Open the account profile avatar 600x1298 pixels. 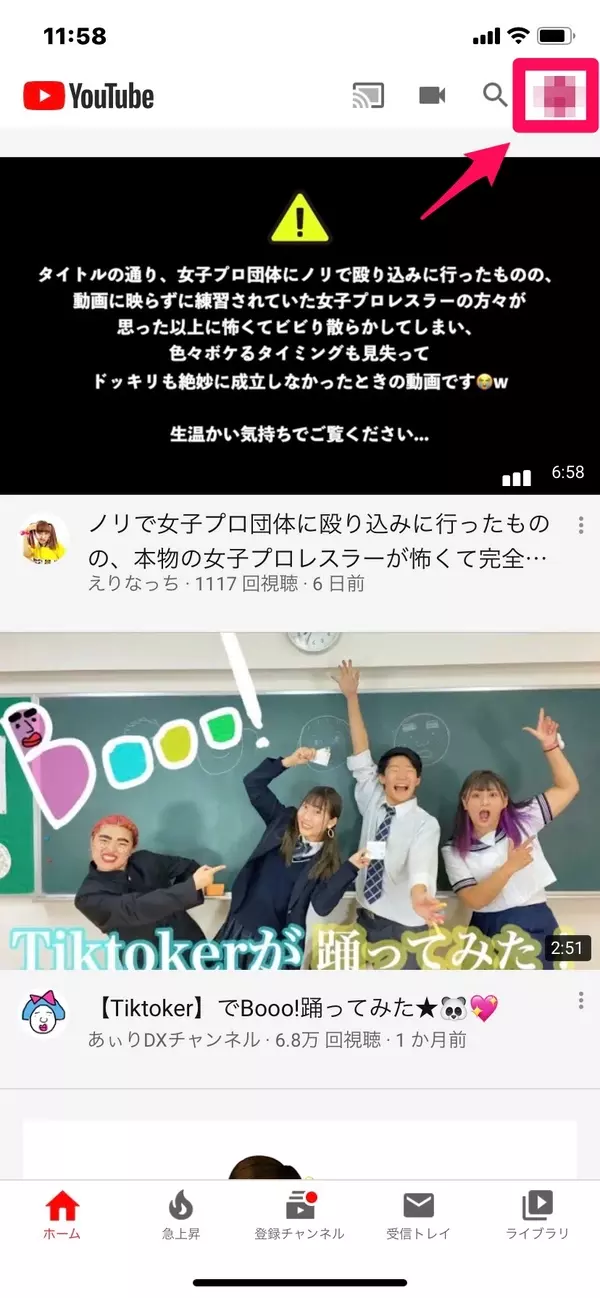pyautogui.click(x=554, y=96)
